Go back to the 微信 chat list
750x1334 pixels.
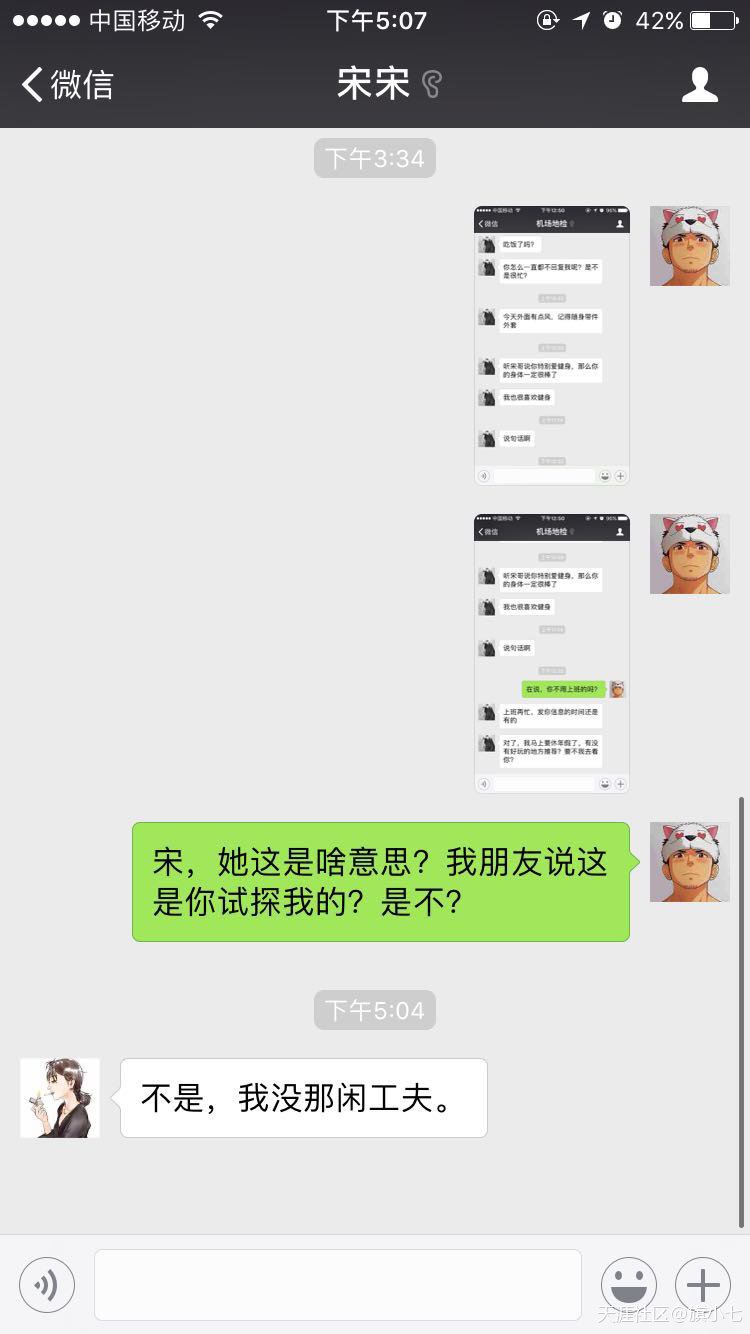coord(68,85)
